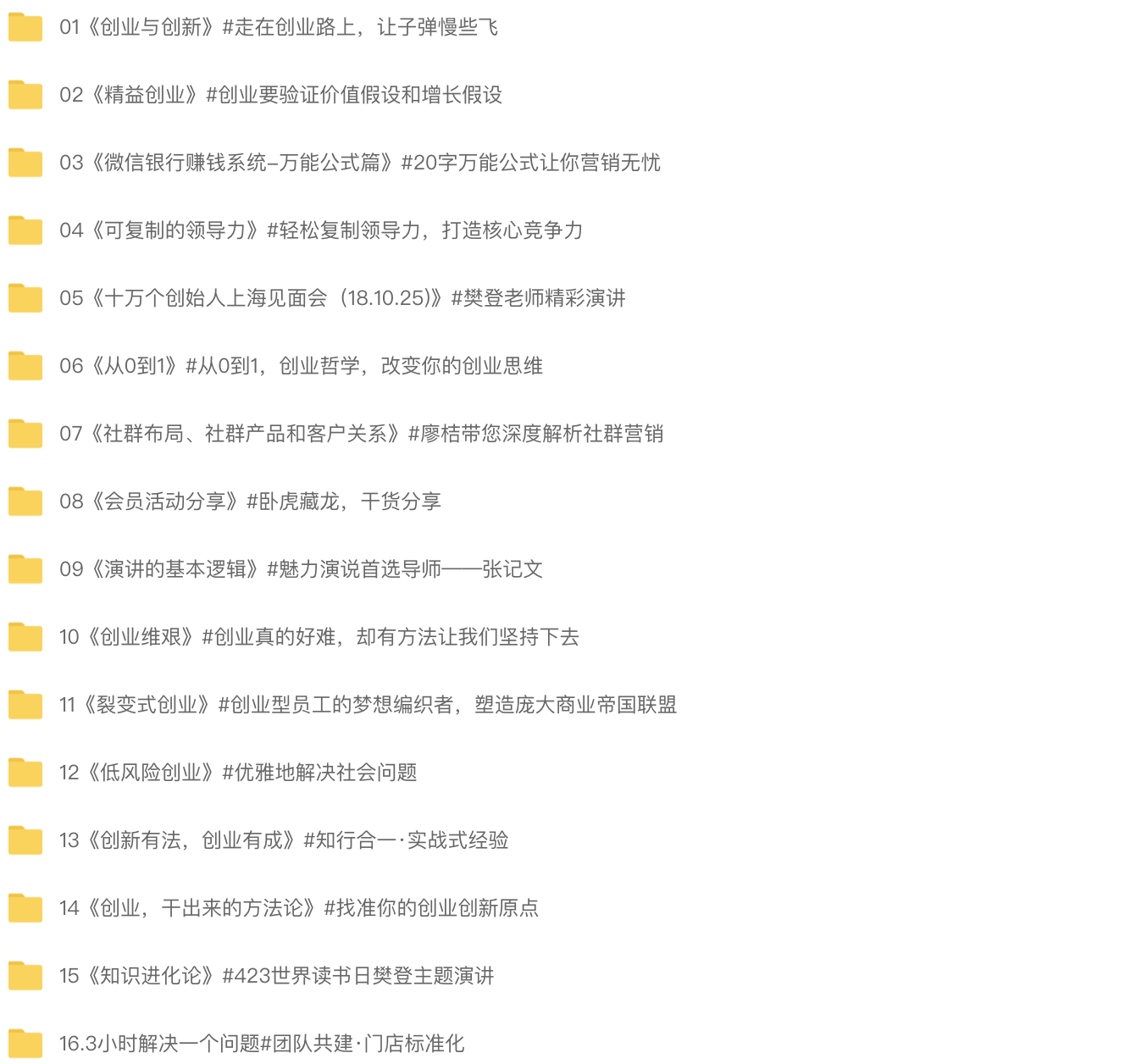This screenshot has width=1147, height=1064.
Task: View folder 07《社群布局、社群产品和客户关系》
Action: point(361,434)
